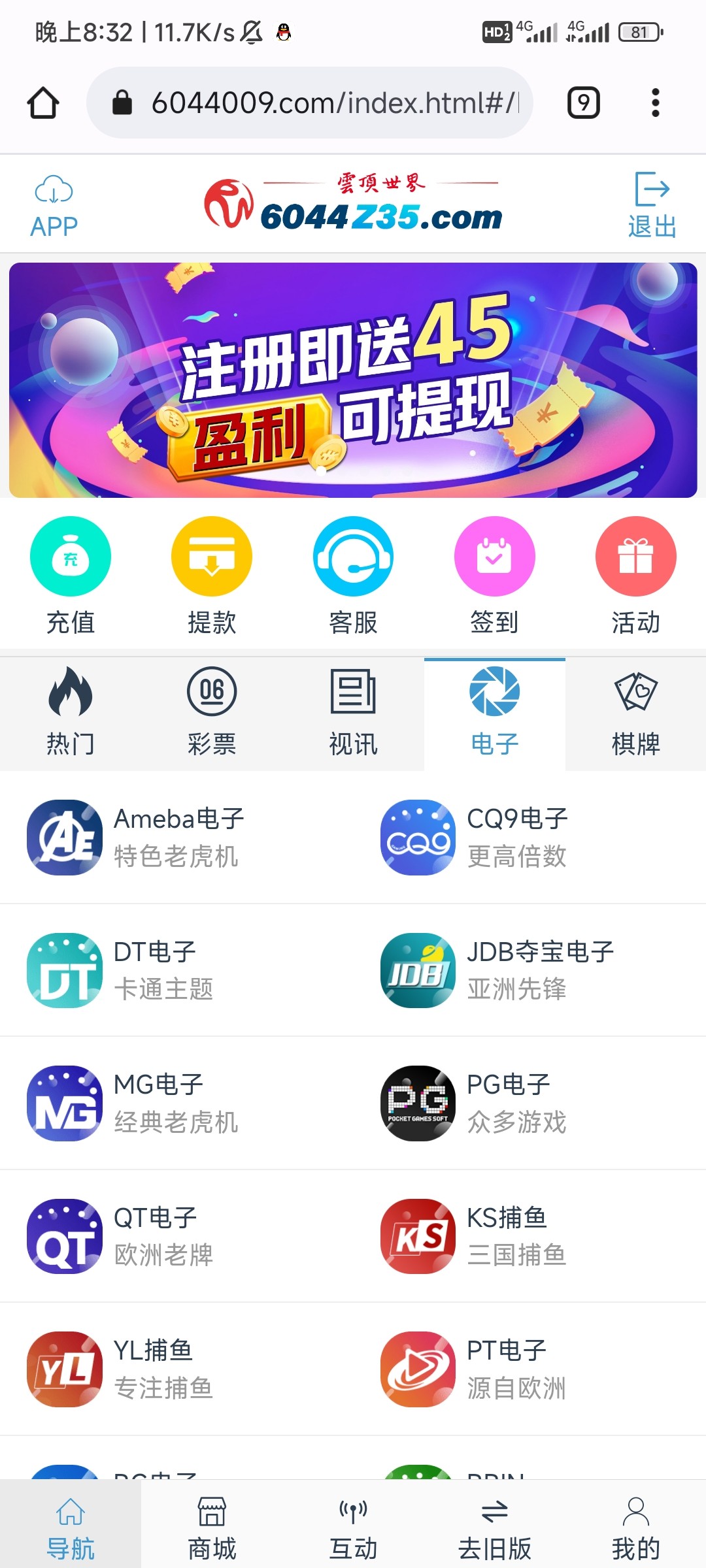Tap 退出 to log out

[652, 204]
